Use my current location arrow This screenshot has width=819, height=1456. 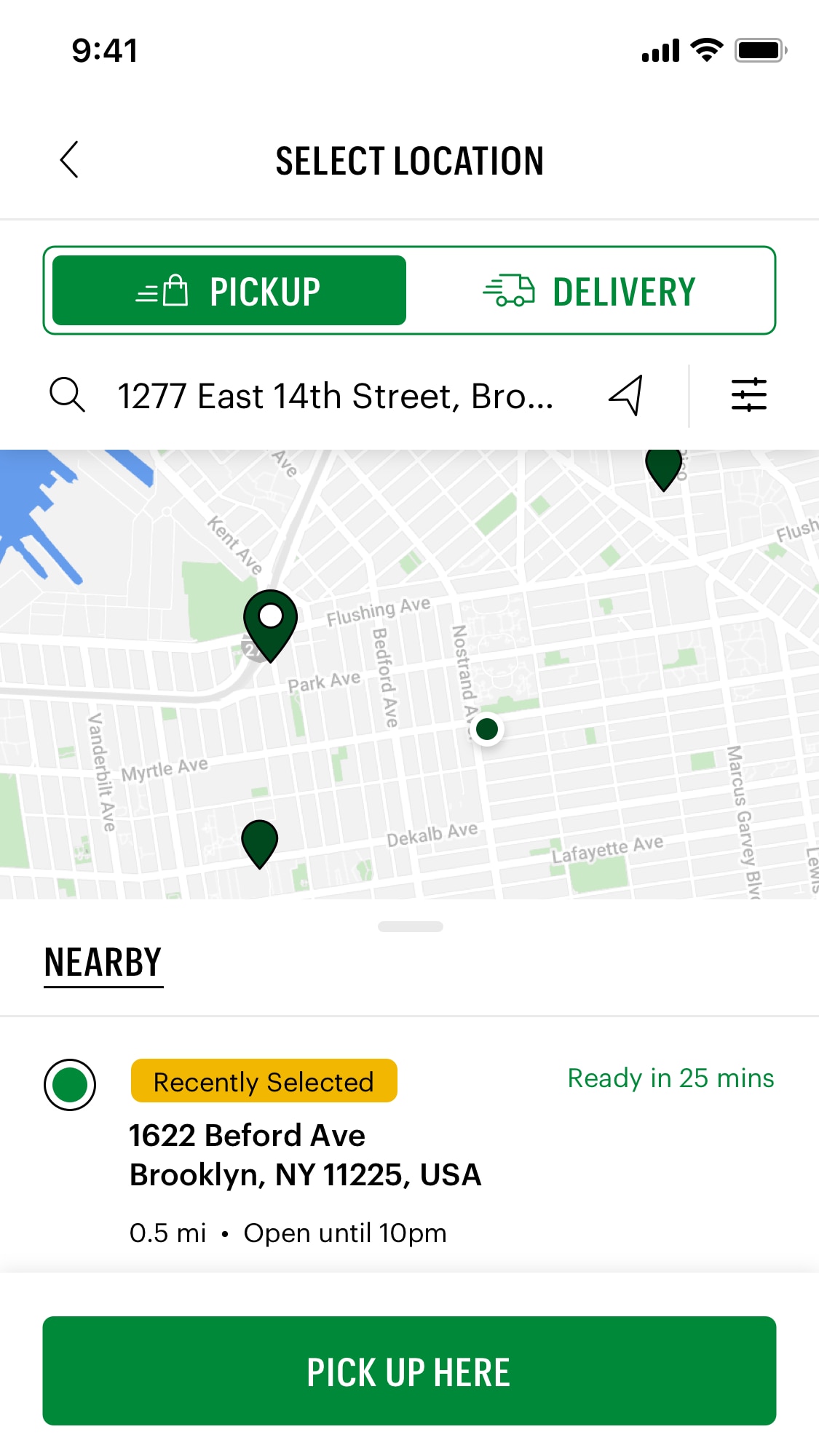(x=626, y=396)
